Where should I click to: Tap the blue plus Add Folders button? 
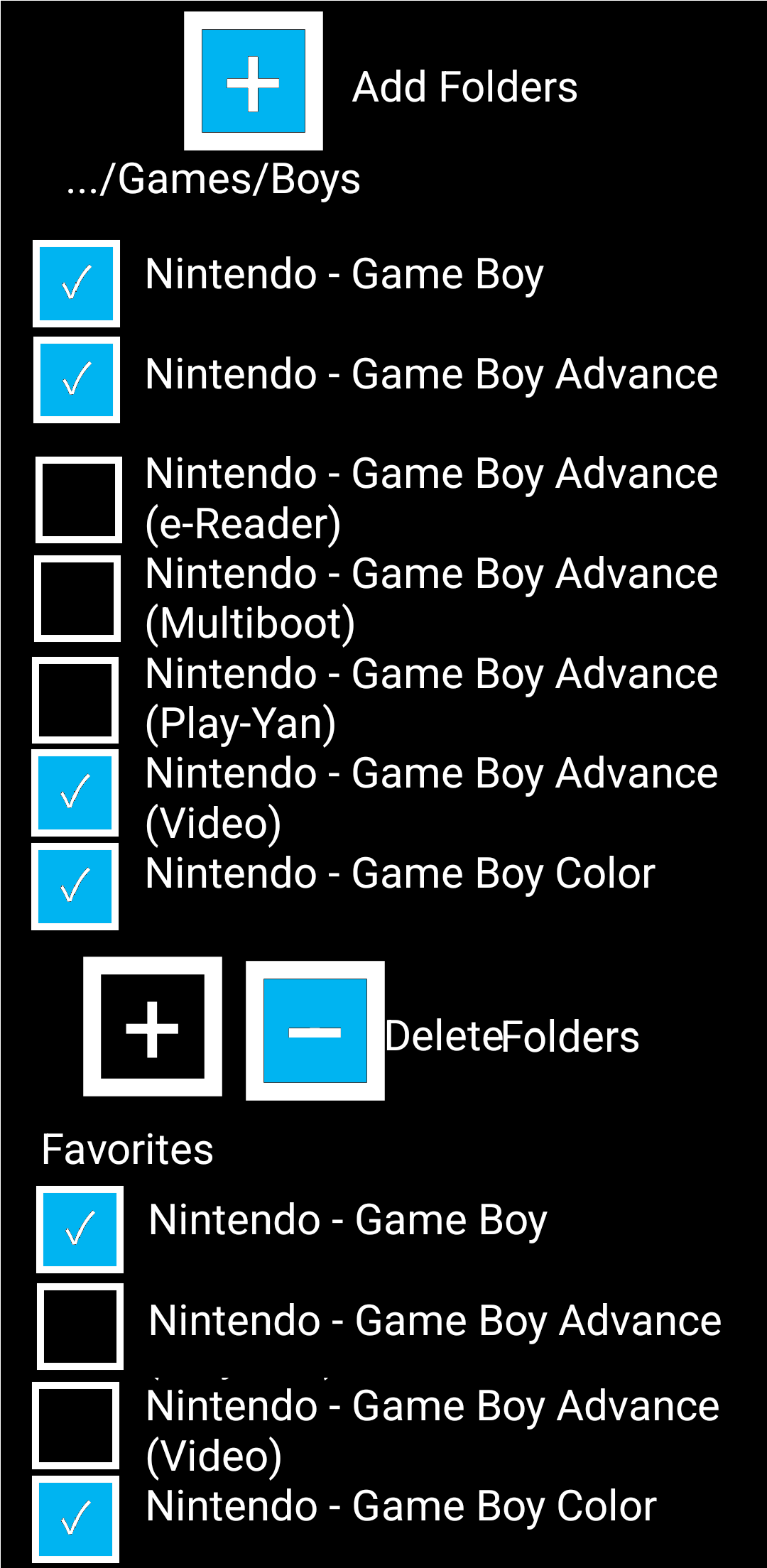tap(253, 81)
